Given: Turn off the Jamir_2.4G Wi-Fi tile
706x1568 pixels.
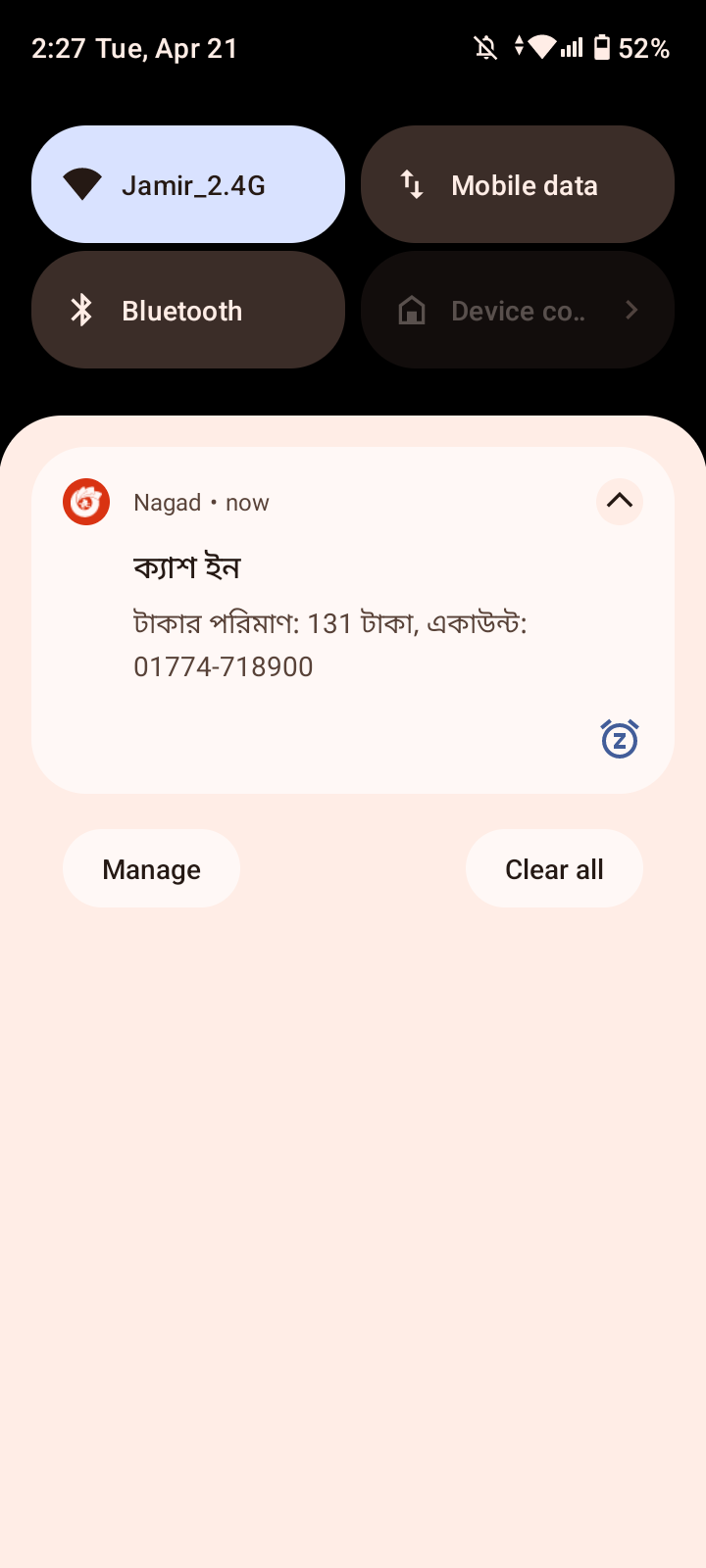Looking at the screenshot, I should 187,184.
